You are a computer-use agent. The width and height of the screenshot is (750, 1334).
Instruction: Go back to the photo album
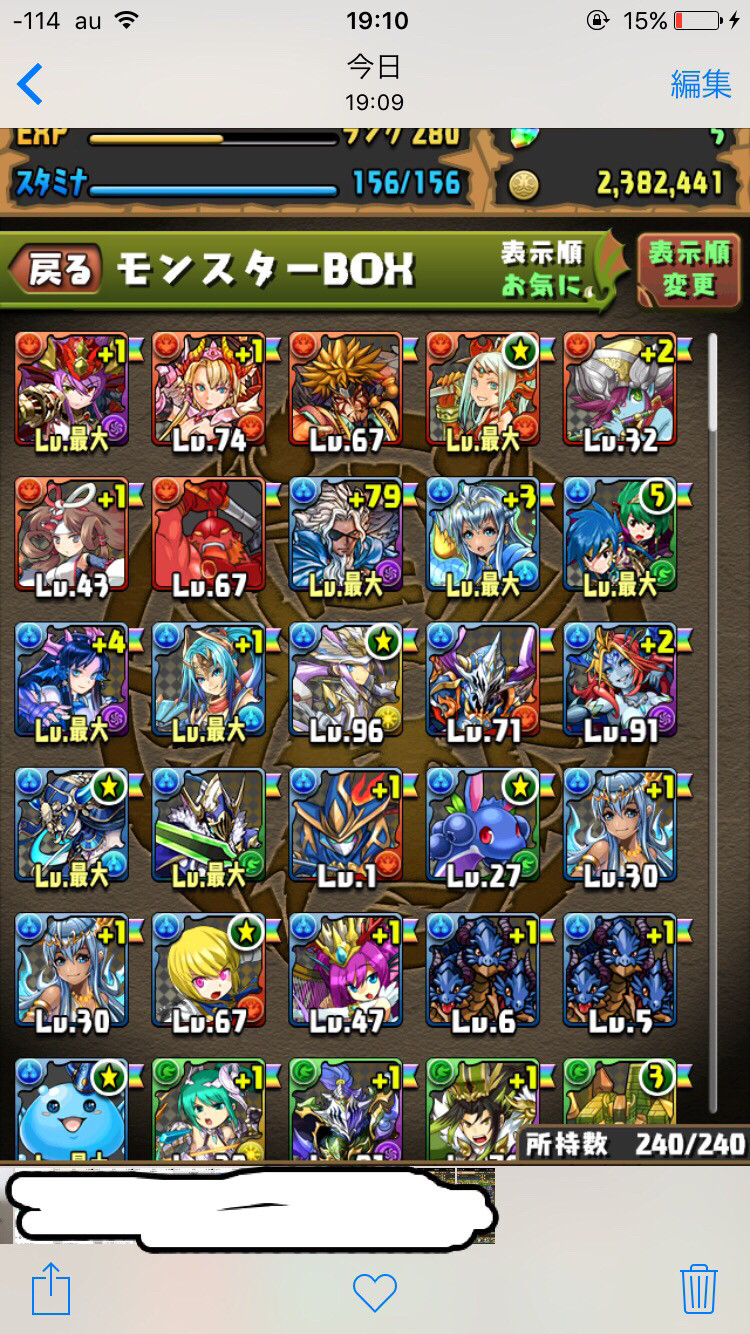pyautogui.click(x=30, y=84)
